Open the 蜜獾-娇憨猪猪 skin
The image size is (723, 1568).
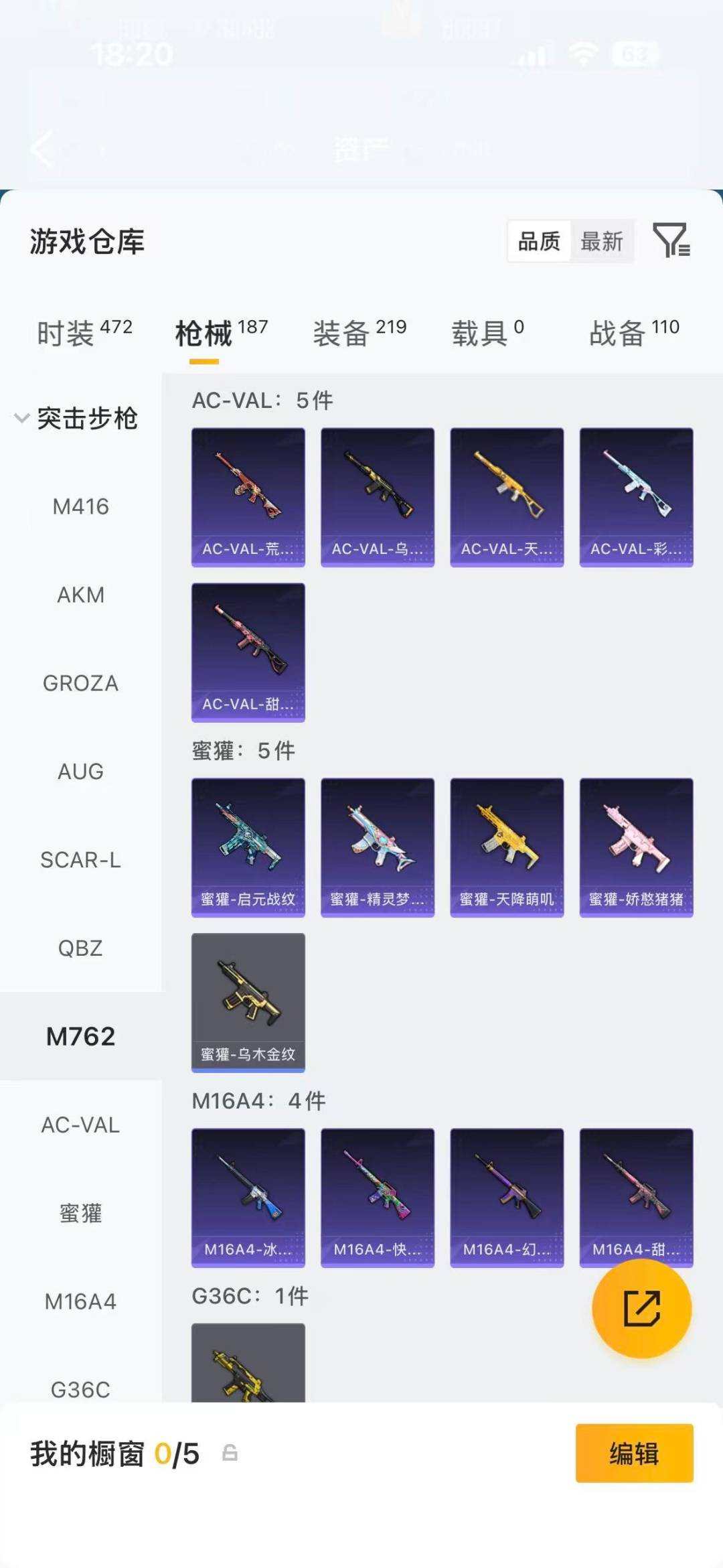coord(636,847)
